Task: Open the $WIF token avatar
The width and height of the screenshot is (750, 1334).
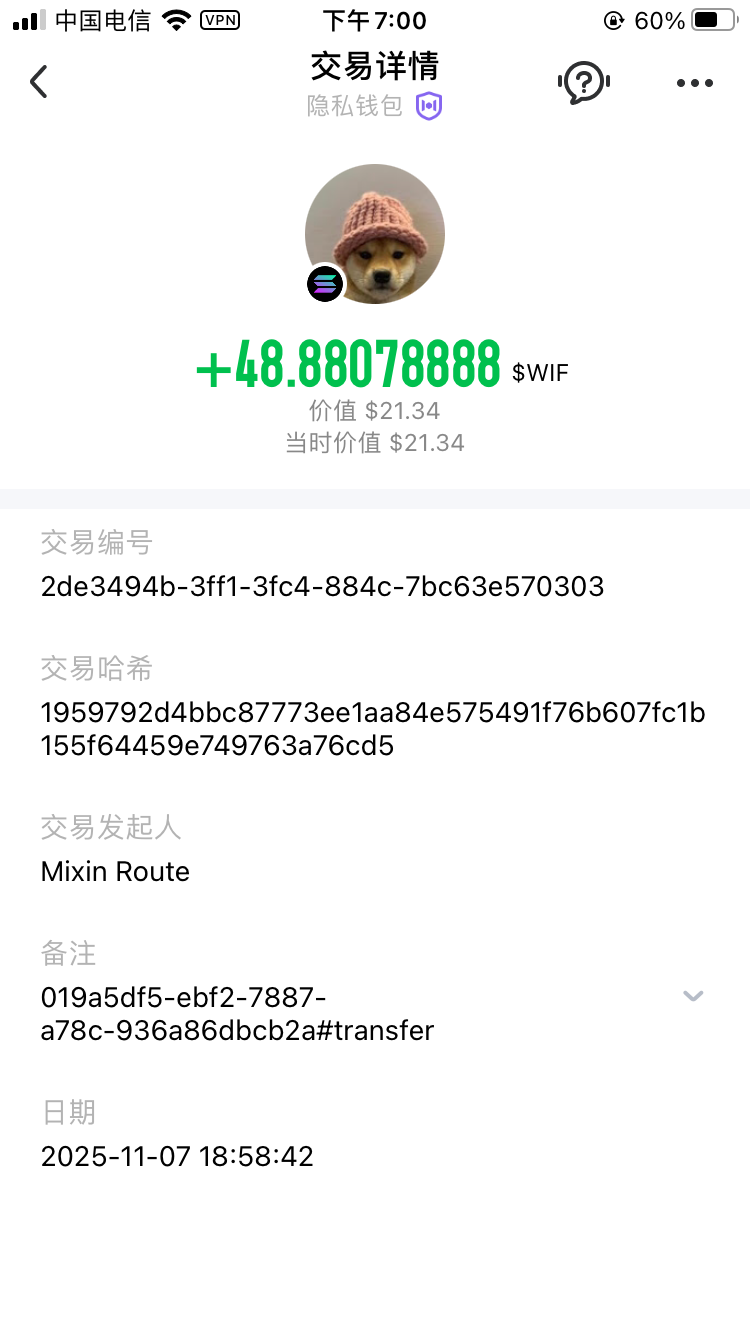Action: coord(375,235)
